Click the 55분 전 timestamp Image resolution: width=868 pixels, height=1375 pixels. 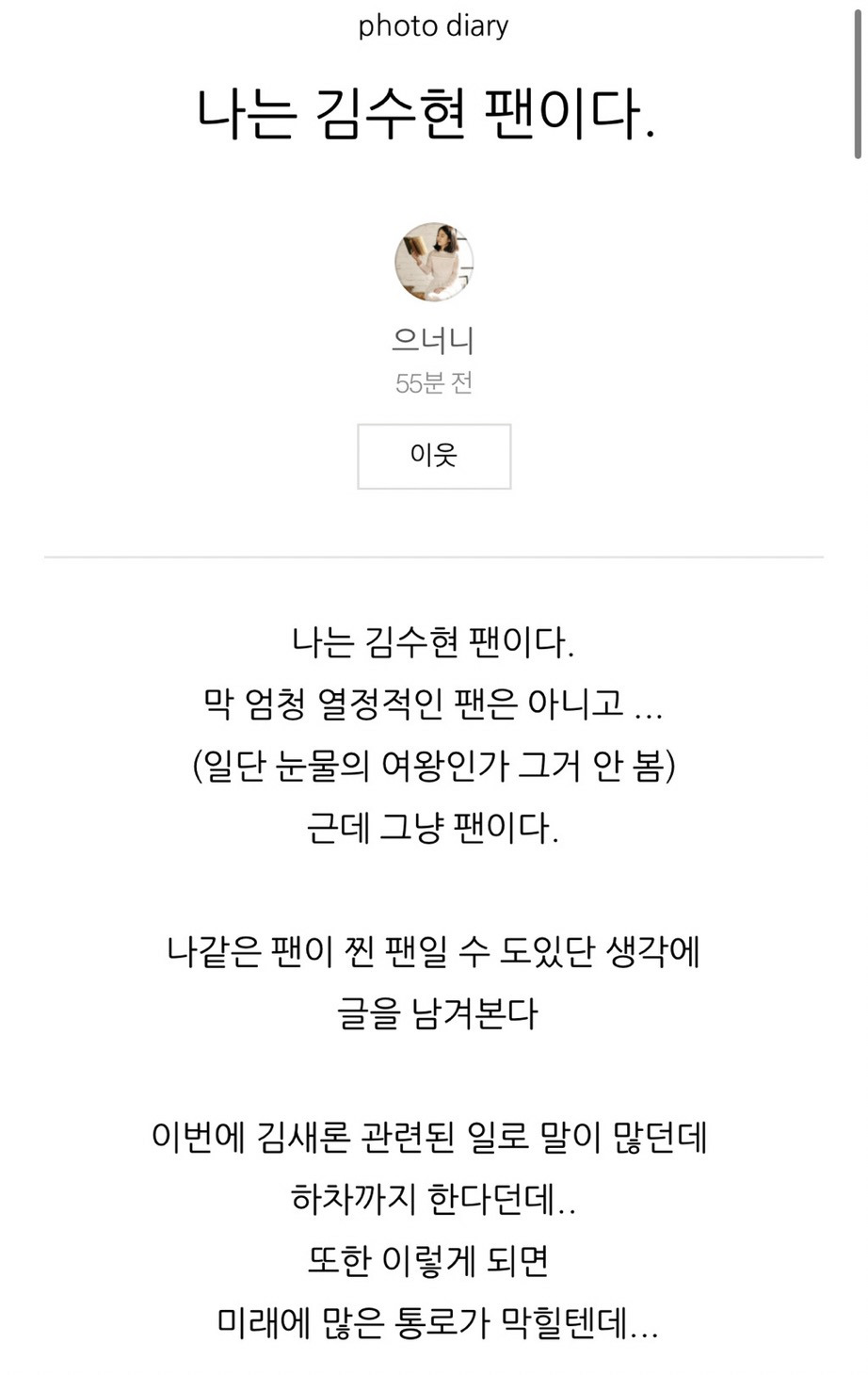click(433, 384)
